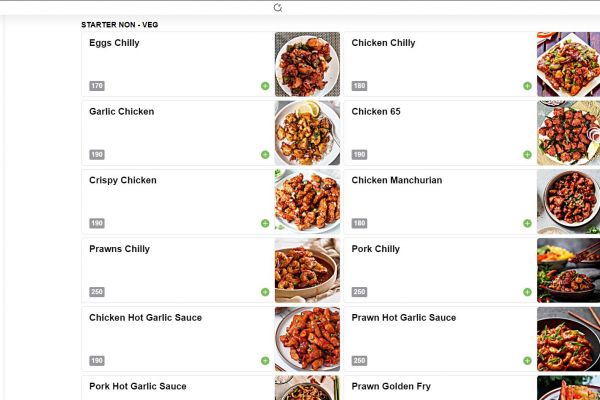Tap the plus icon on Crispy Chicken
Viewport: 600px width, 400px height.
pyautogui.click(x=265, y=223)
